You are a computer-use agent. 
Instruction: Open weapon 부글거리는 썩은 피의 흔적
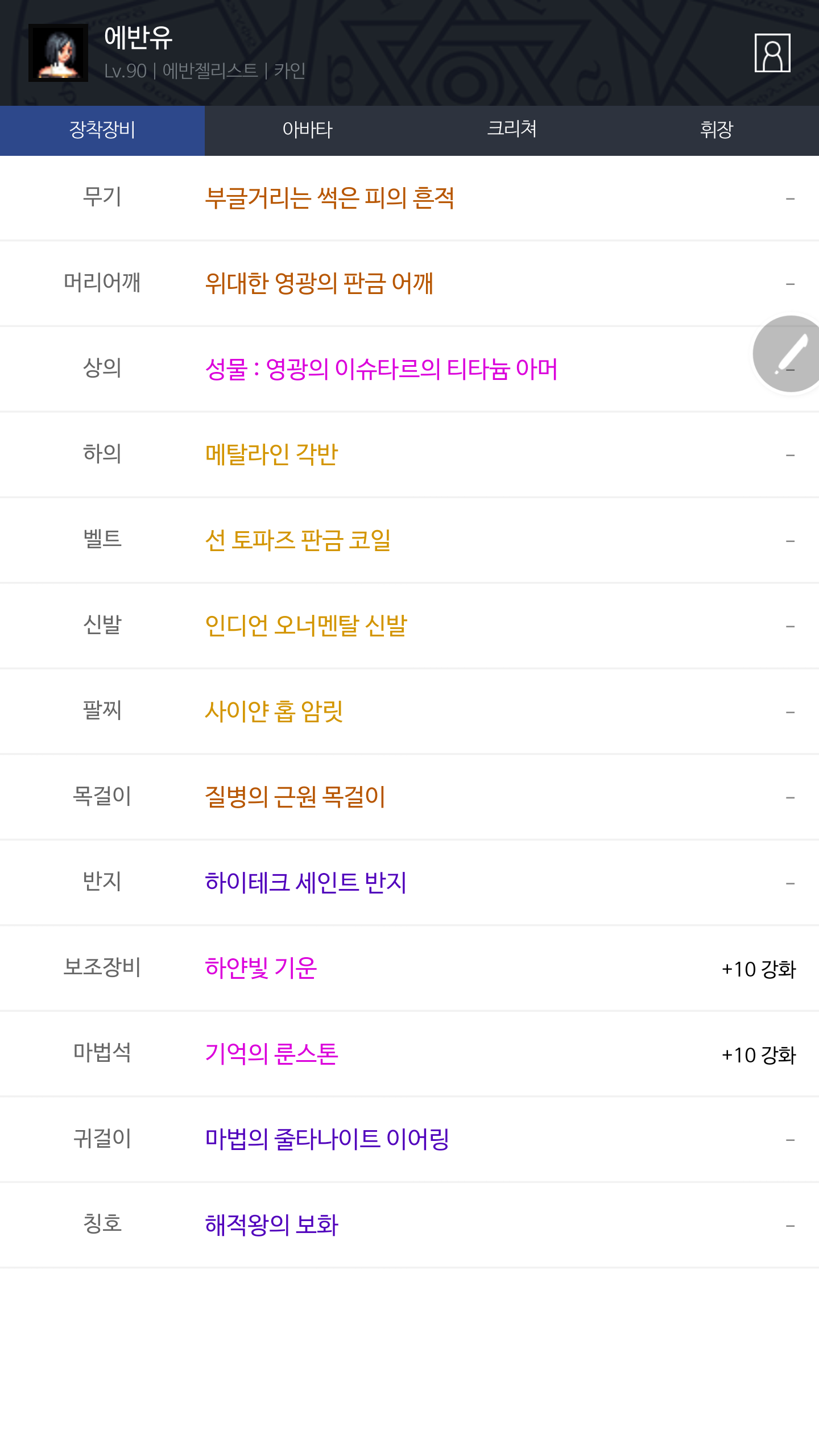click(329, 198)
